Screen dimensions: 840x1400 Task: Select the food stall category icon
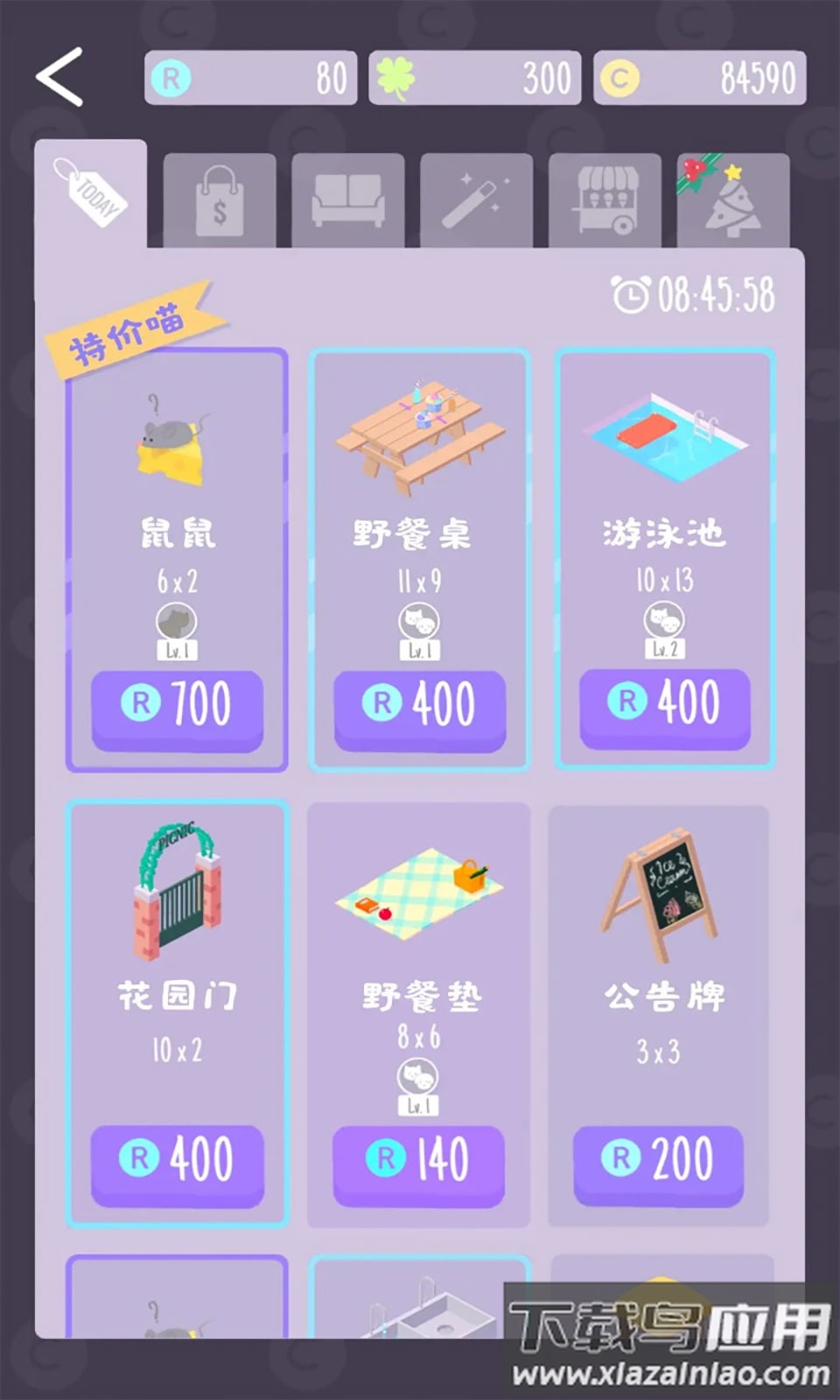click(x=603, y=199)
